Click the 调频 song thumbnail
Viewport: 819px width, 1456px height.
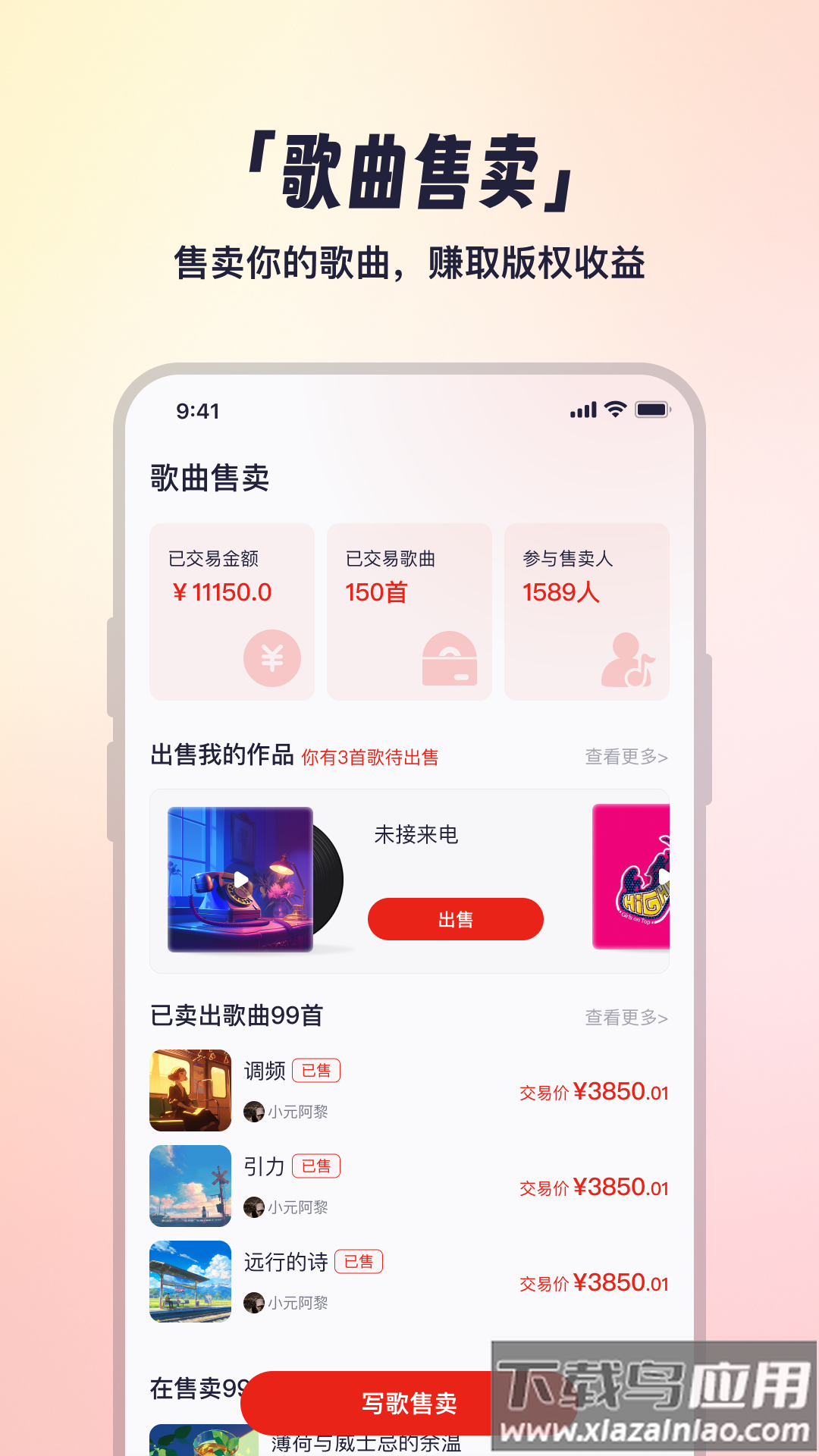coord(190,1090)
